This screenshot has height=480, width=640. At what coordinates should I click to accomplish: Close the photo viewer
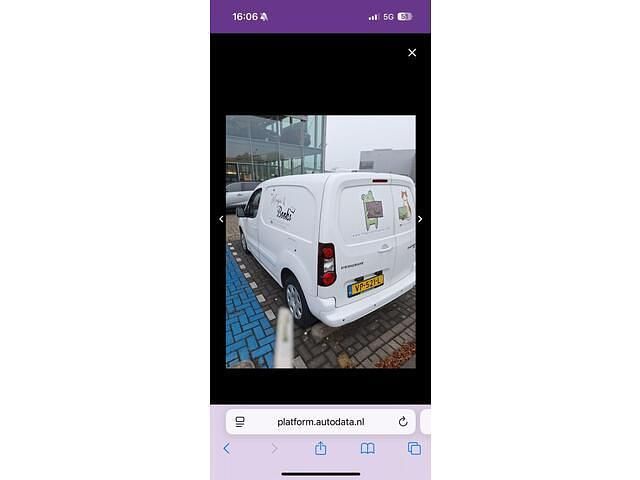[412, 53]
